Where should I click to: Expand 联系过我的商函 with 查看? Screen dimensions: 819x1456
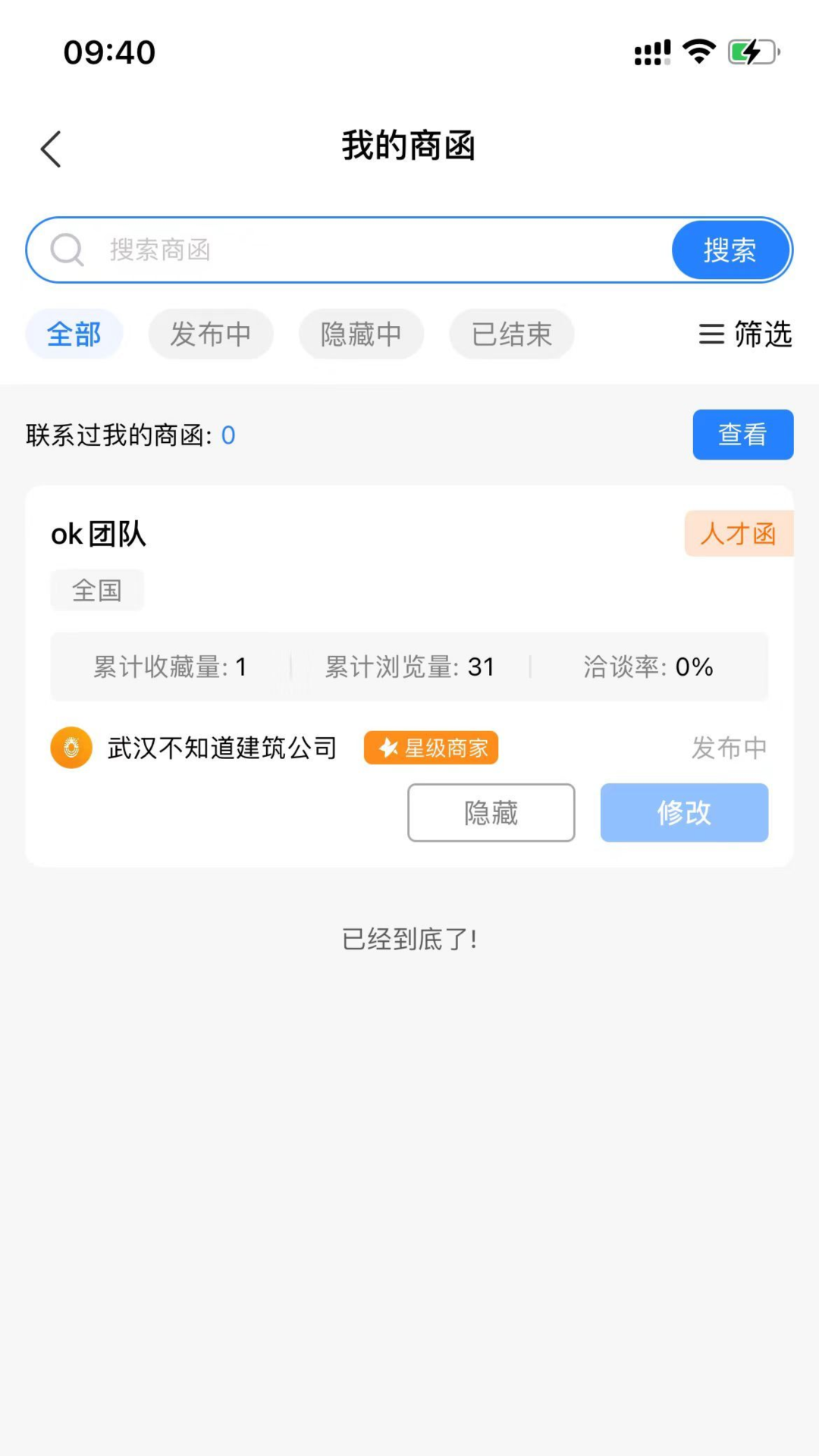(x=742, y=435)
